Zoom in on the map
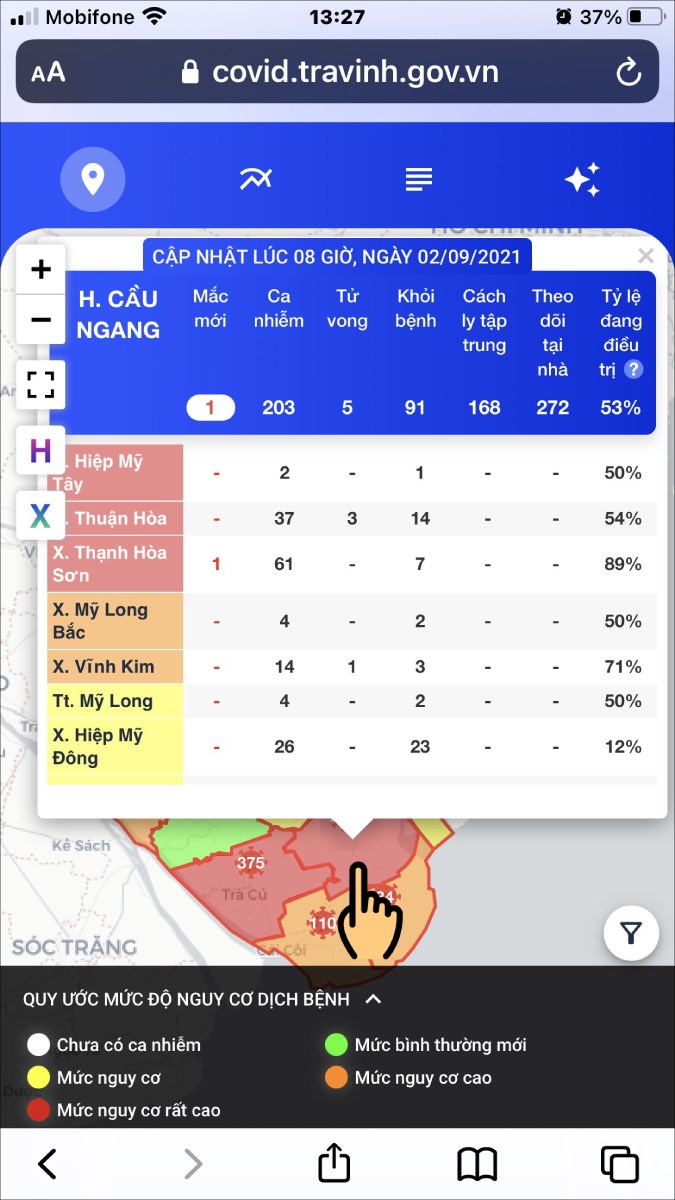 [41, 269]
